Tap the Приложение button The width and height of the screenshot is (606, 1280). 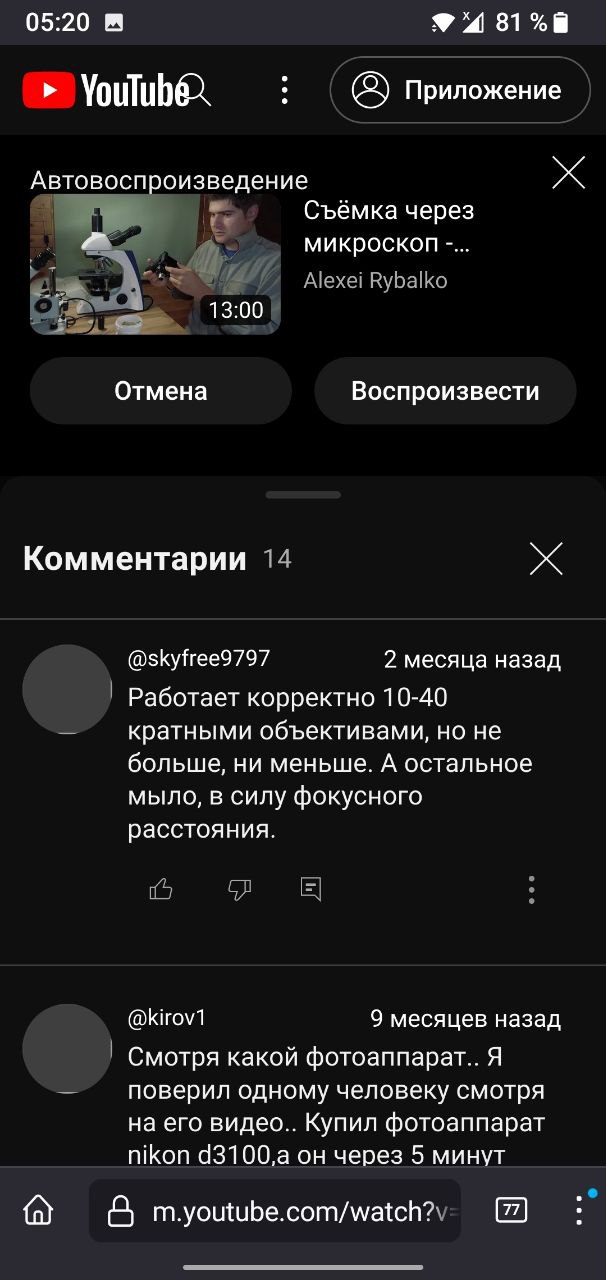(460, 90)
